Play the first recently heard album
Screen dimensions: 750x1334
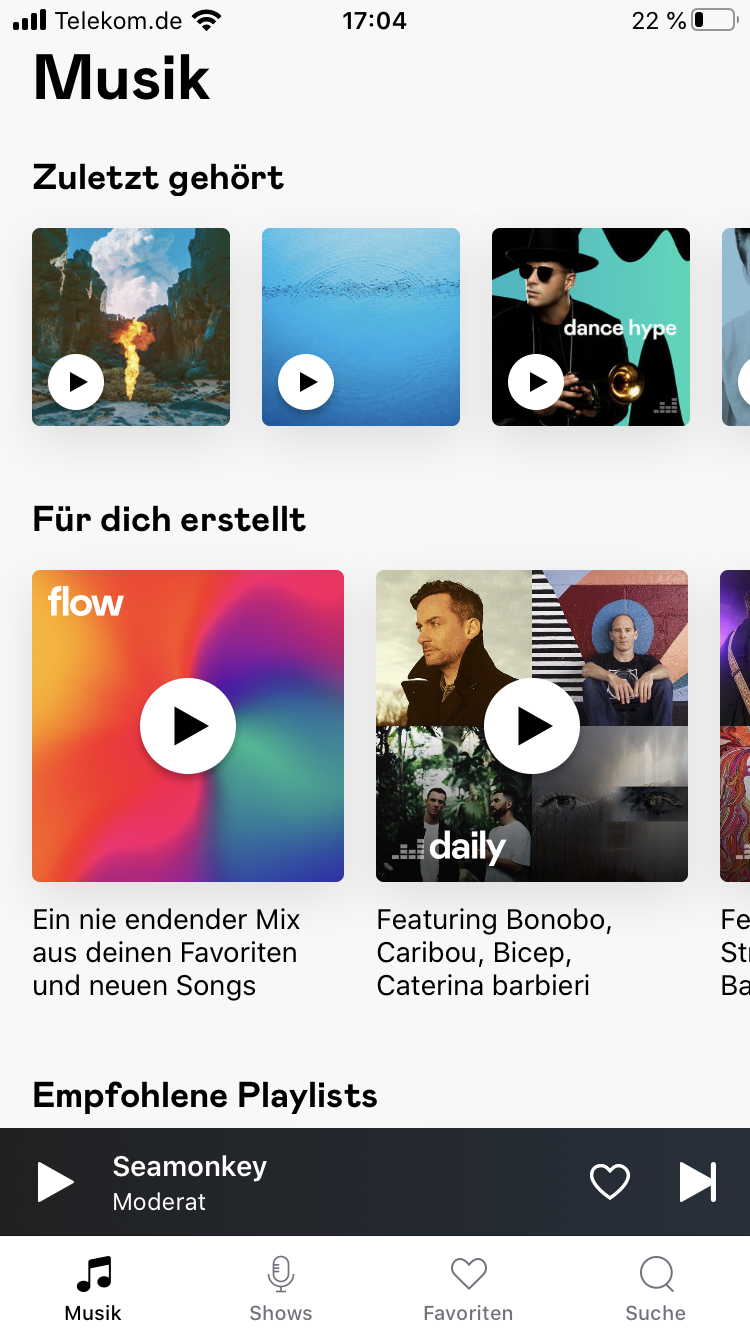[76, 382]
